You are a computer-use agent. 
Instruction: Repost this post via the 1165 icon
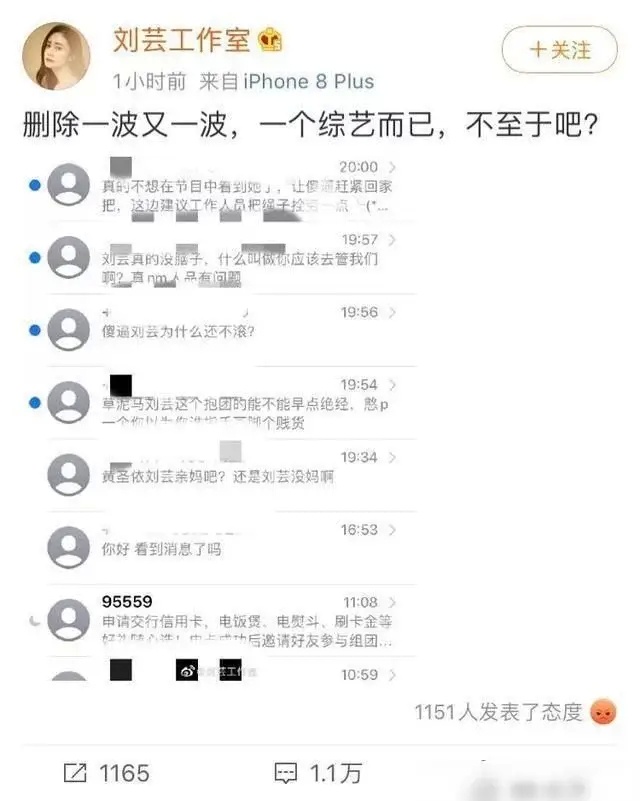point(106,772)
